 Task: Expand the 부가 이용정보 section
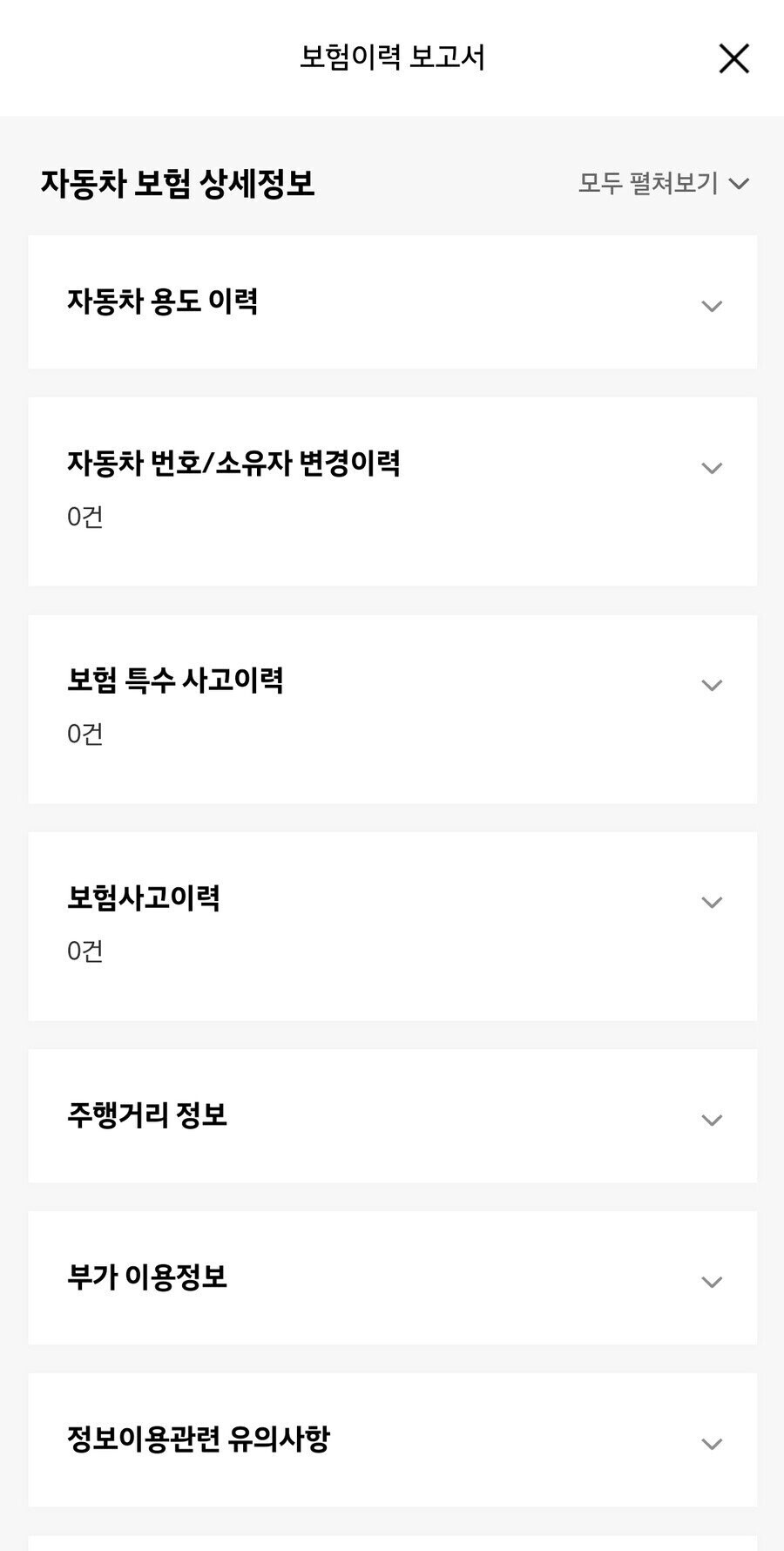click(391, 1279)
